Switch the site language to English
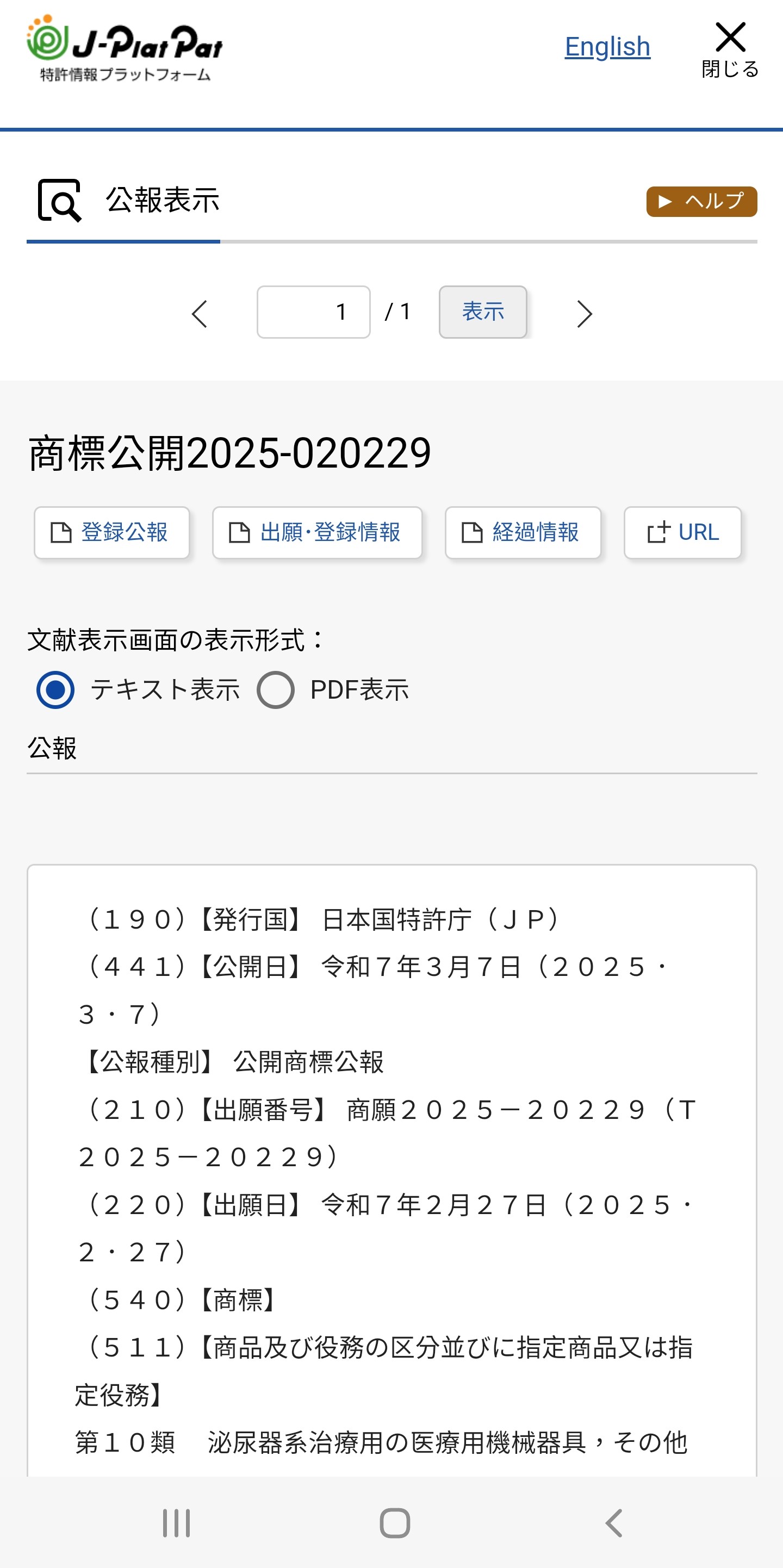This screenshot has height=1568, width=783. (607, 47)
